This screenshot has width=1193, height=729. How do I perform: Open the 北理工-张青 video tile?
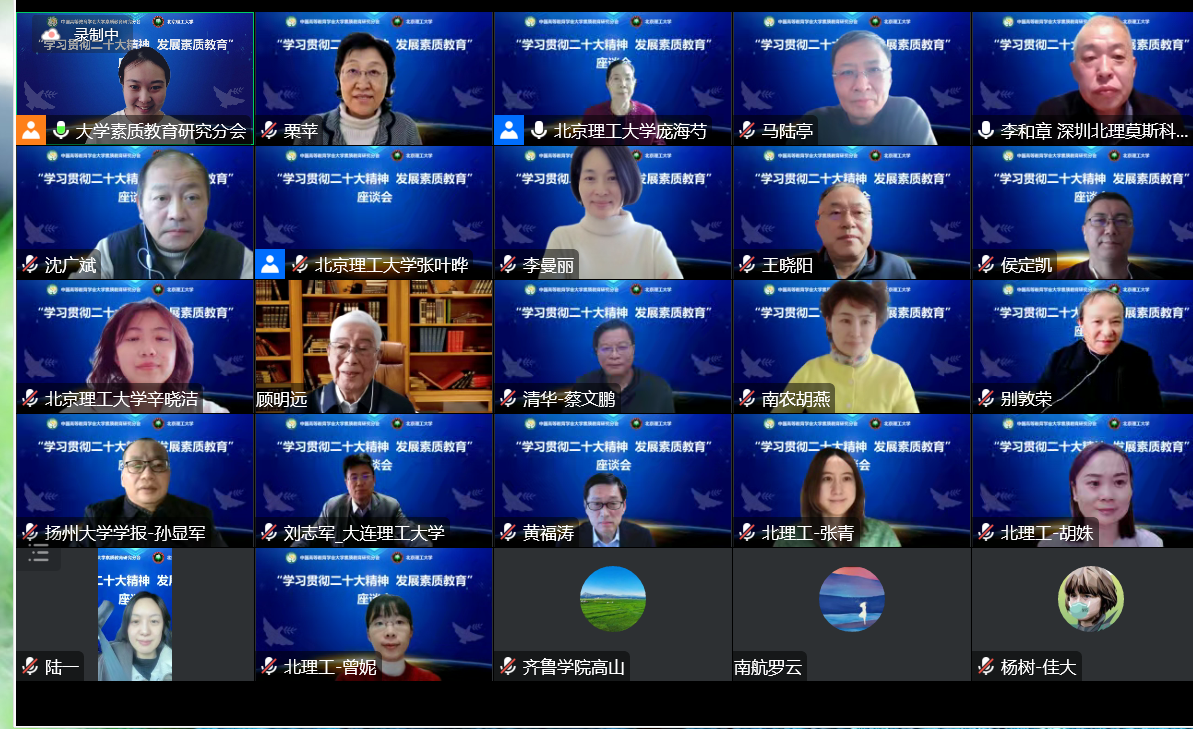(851, 480)
